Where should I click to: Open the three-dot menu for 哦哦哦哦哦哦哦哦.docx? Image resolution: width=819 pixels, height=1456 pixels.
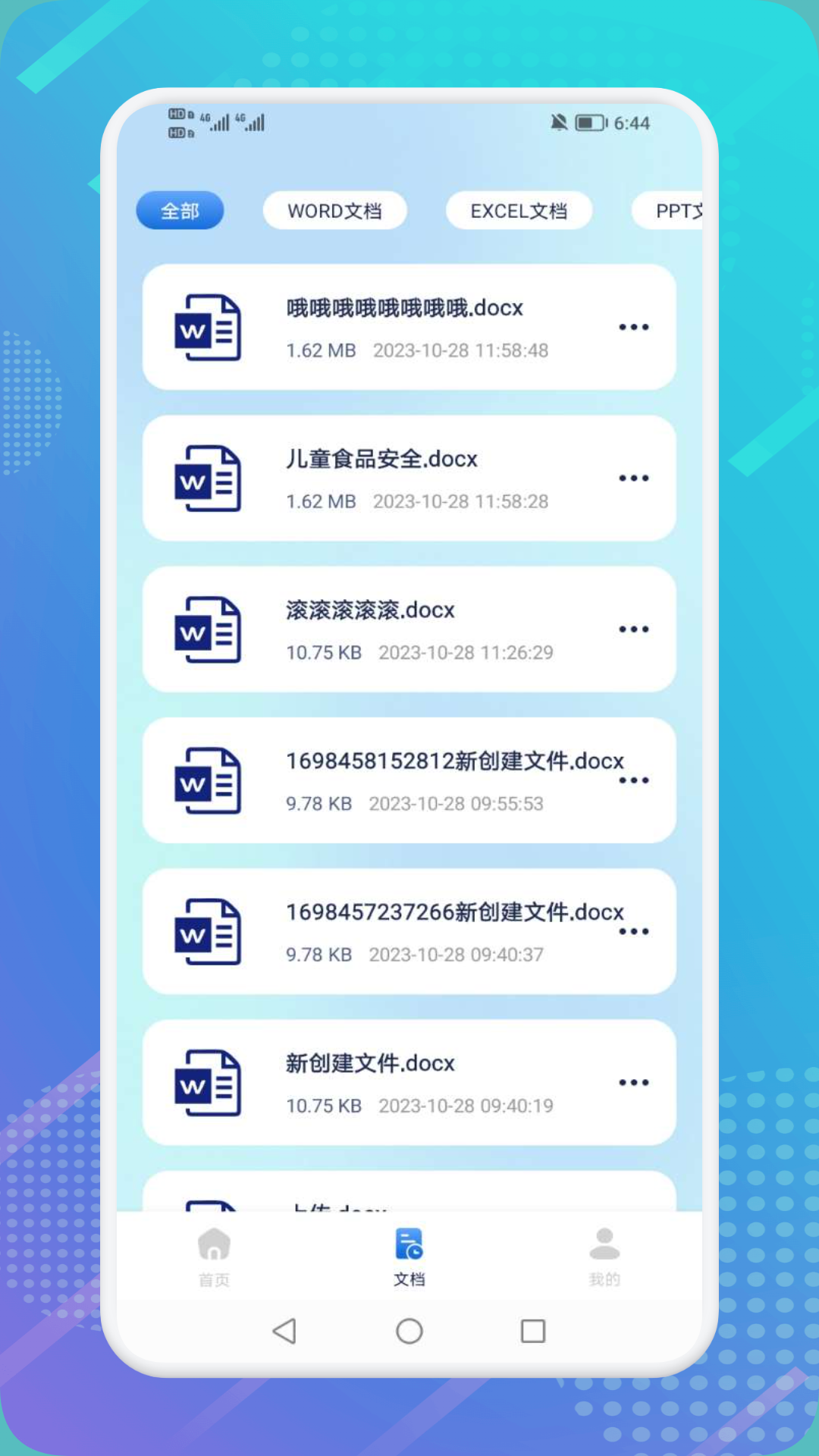point(634,327)
